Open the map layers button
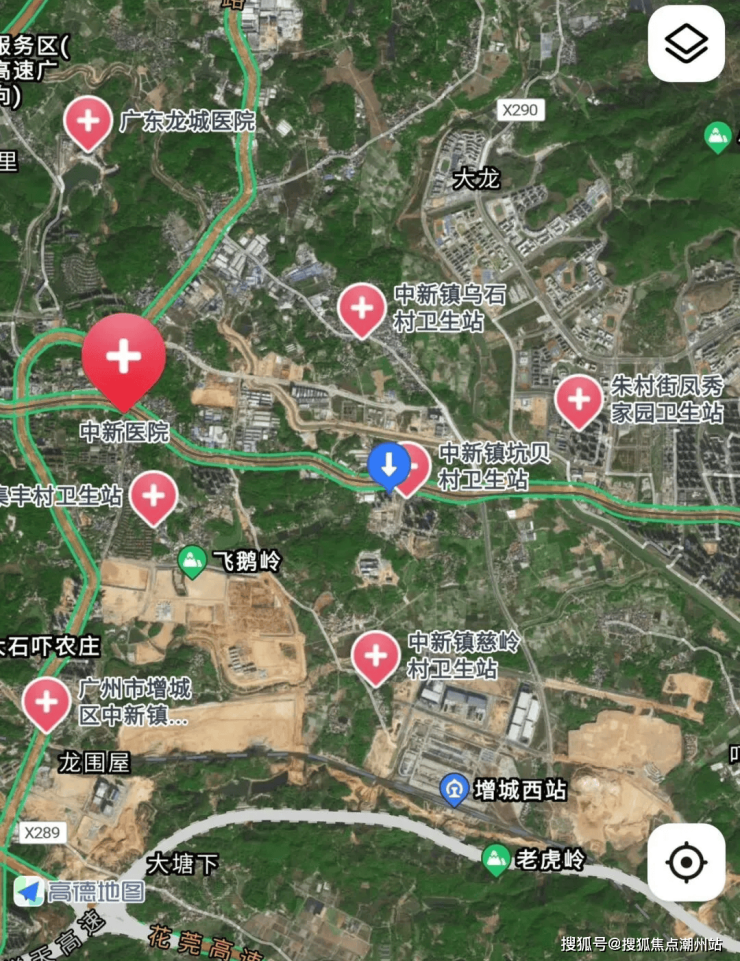The height and width of the screenshot is (961, 740). click(686, 43)
